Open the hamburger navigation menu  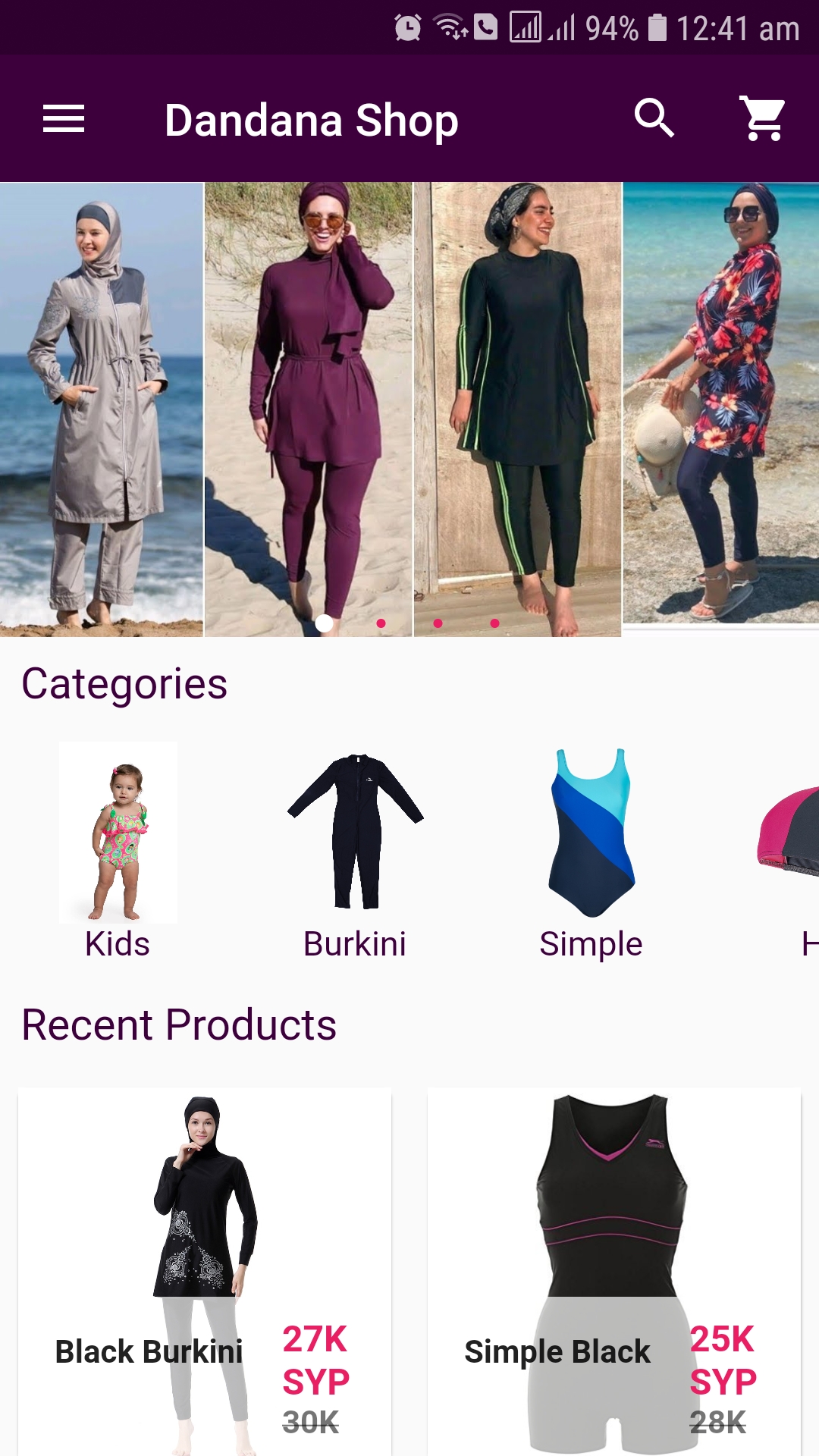[64, 119]
